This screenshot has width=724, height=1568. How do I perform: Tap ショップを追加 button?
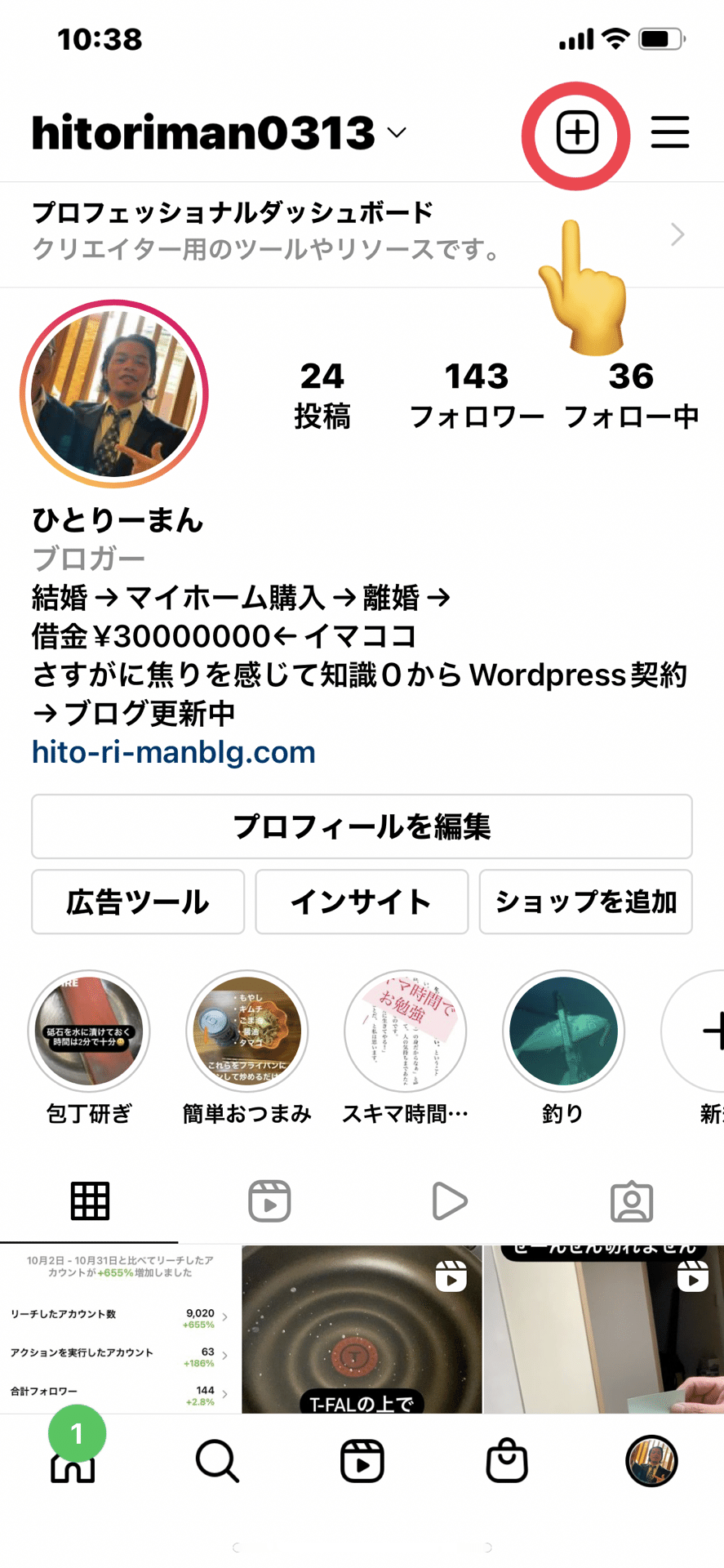click(585, 902)
